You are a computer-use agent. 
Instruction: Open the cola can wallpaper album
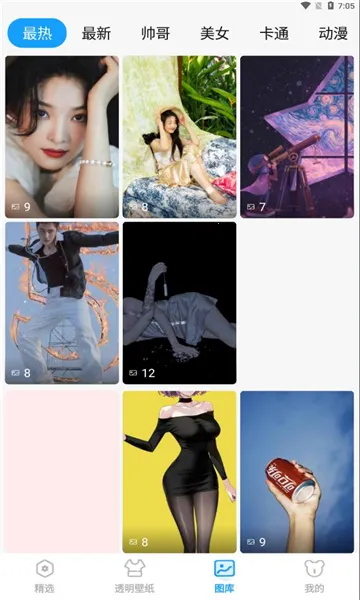[x=297, y=472]
